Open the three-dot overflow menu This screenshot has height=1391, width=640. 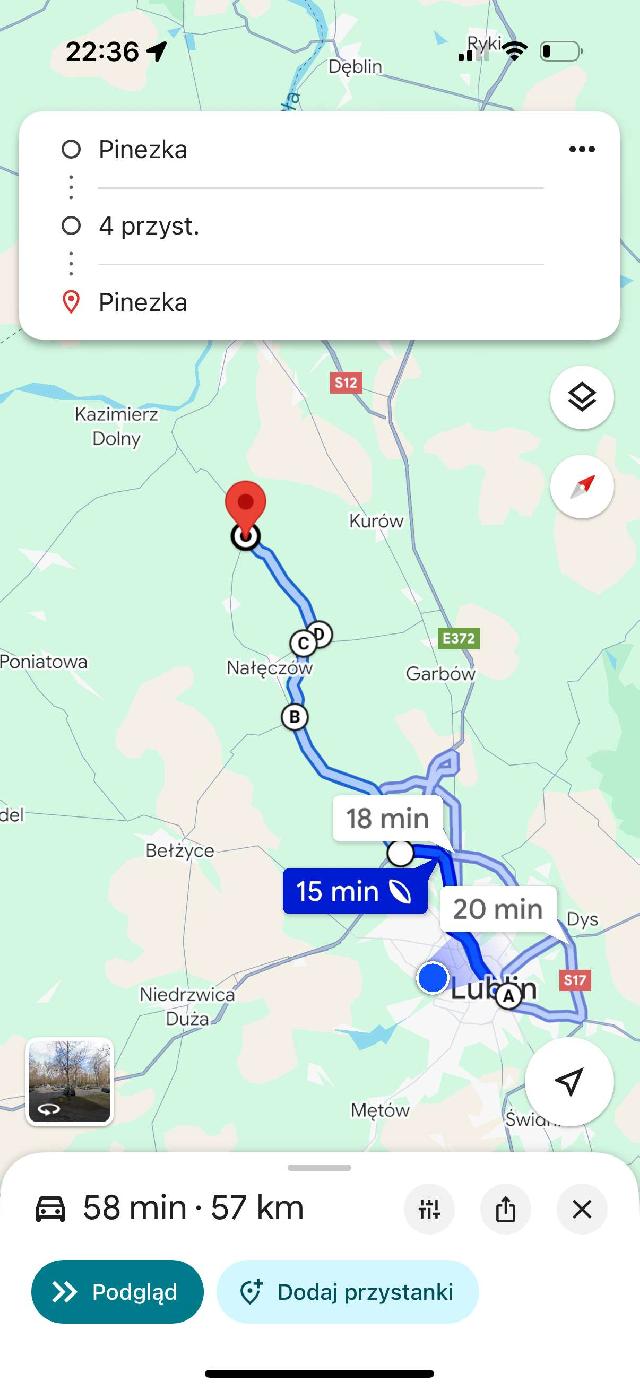tap(581, 150)
